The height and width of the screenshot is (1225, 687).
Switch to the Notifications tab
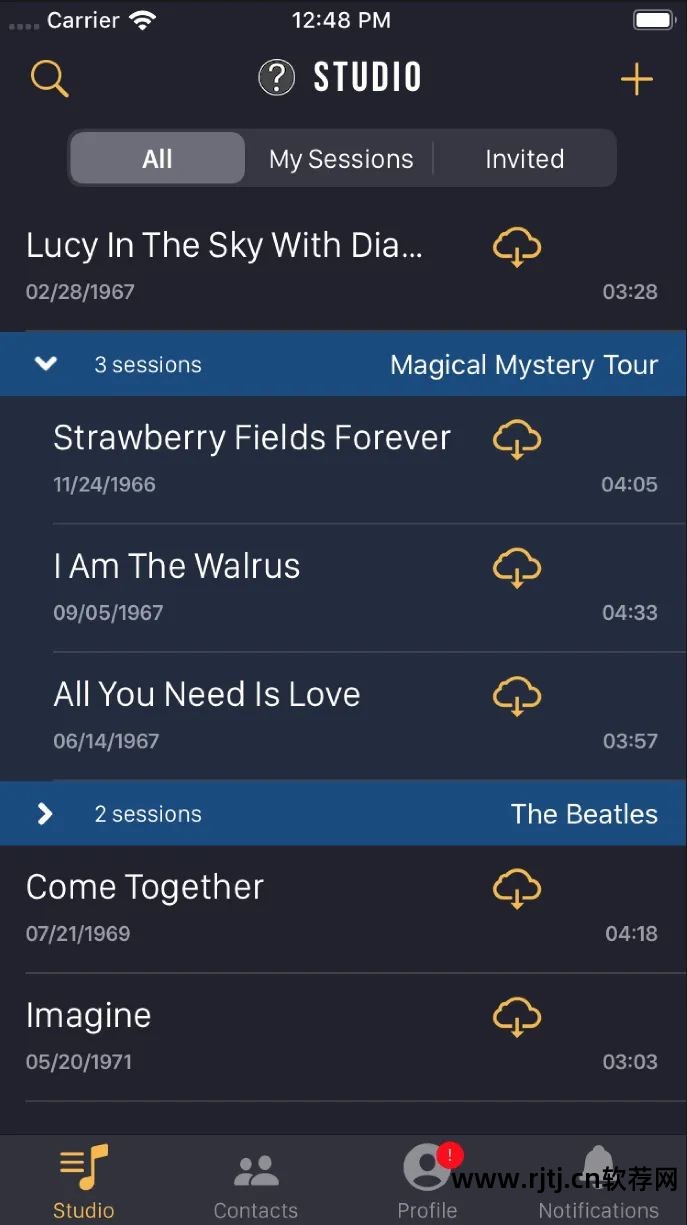(x=598, y=1185)
